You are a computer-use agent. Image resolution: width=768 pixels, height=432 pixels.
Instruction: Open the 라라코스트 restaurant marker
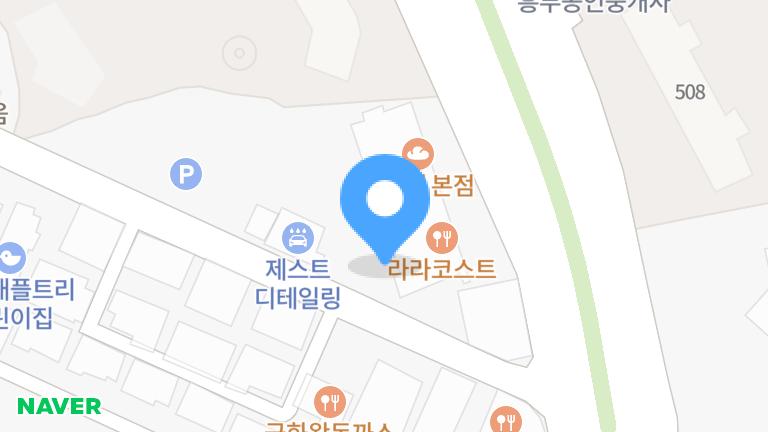coord(442,239)
